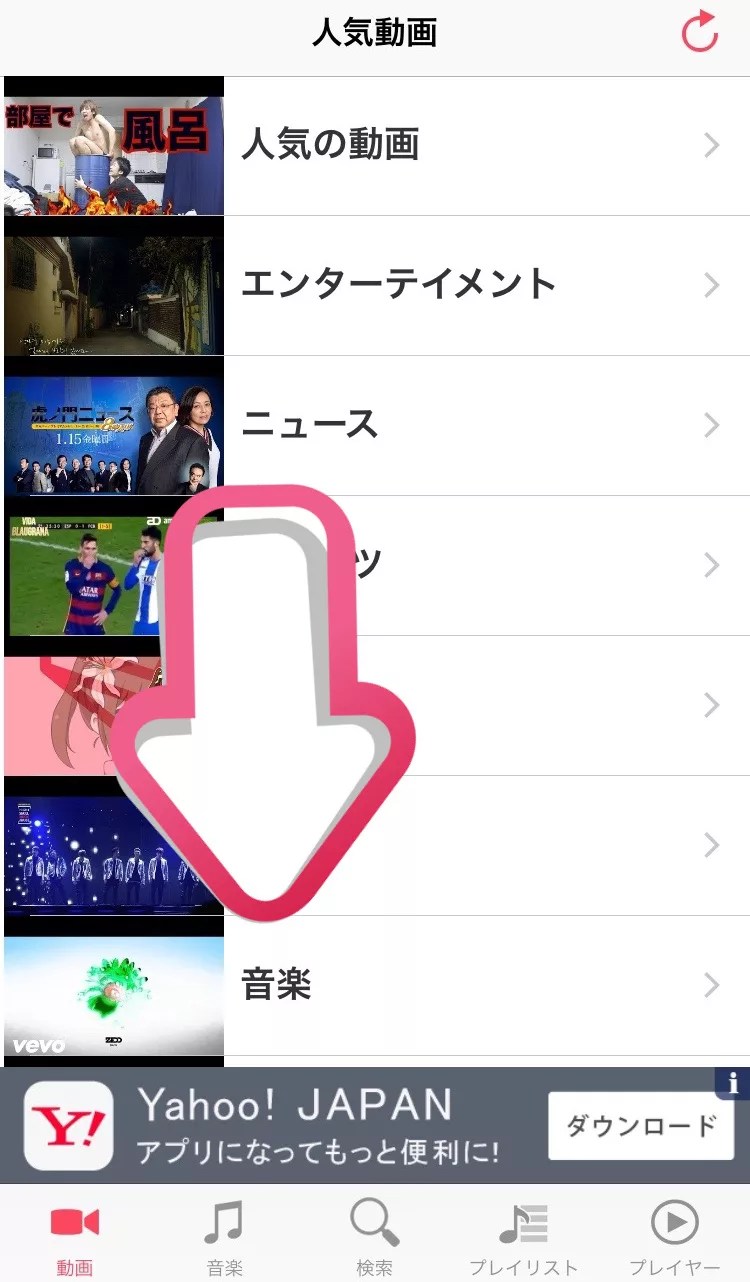Open the プレイヤー player tab

673,1221
